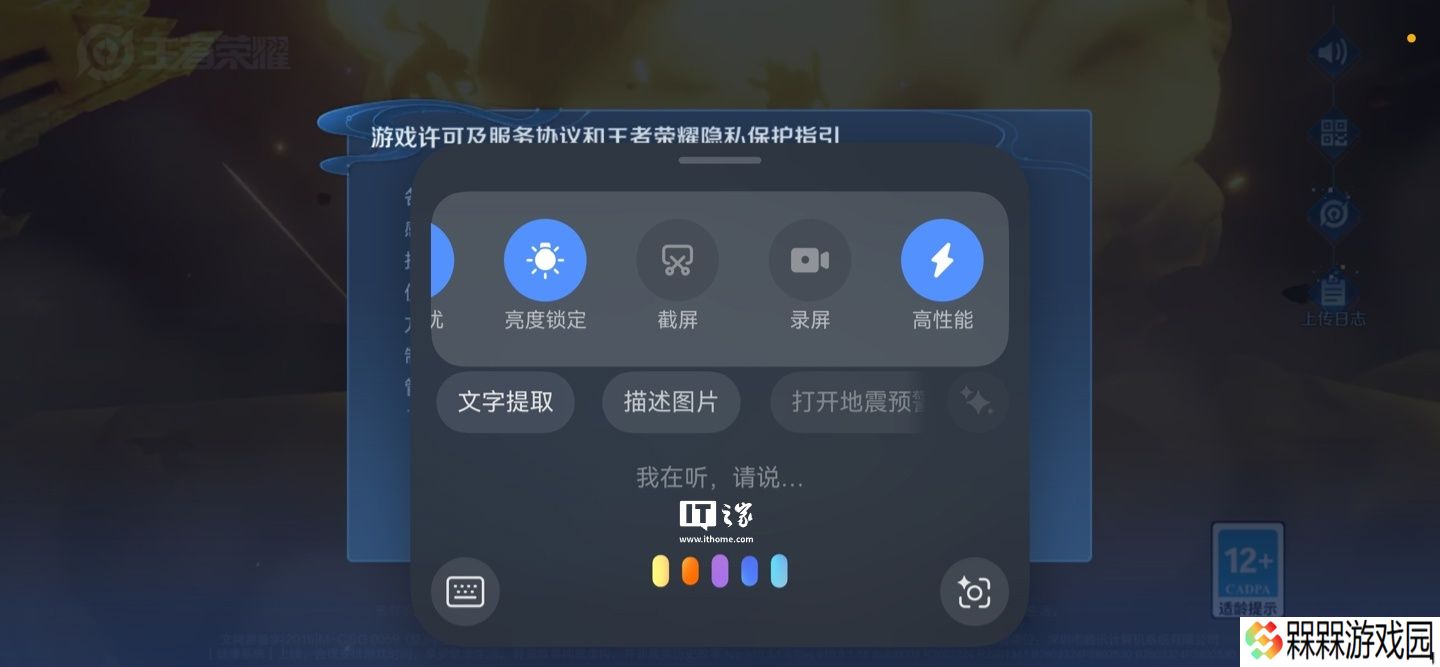
Task: Start screen recording with 录屏
Action: [809, 260]
